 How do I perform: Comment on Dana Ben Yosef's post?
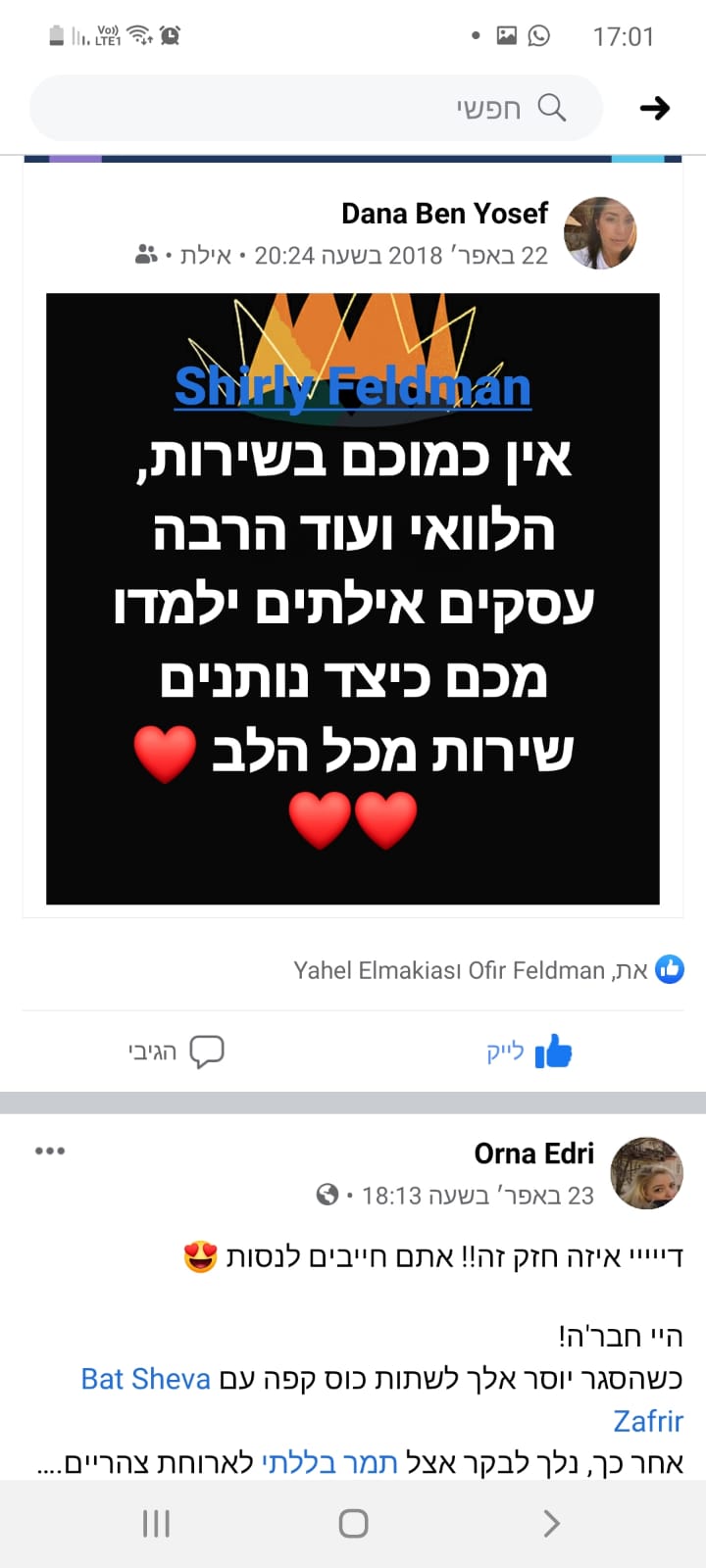(x=176, y=1052)
